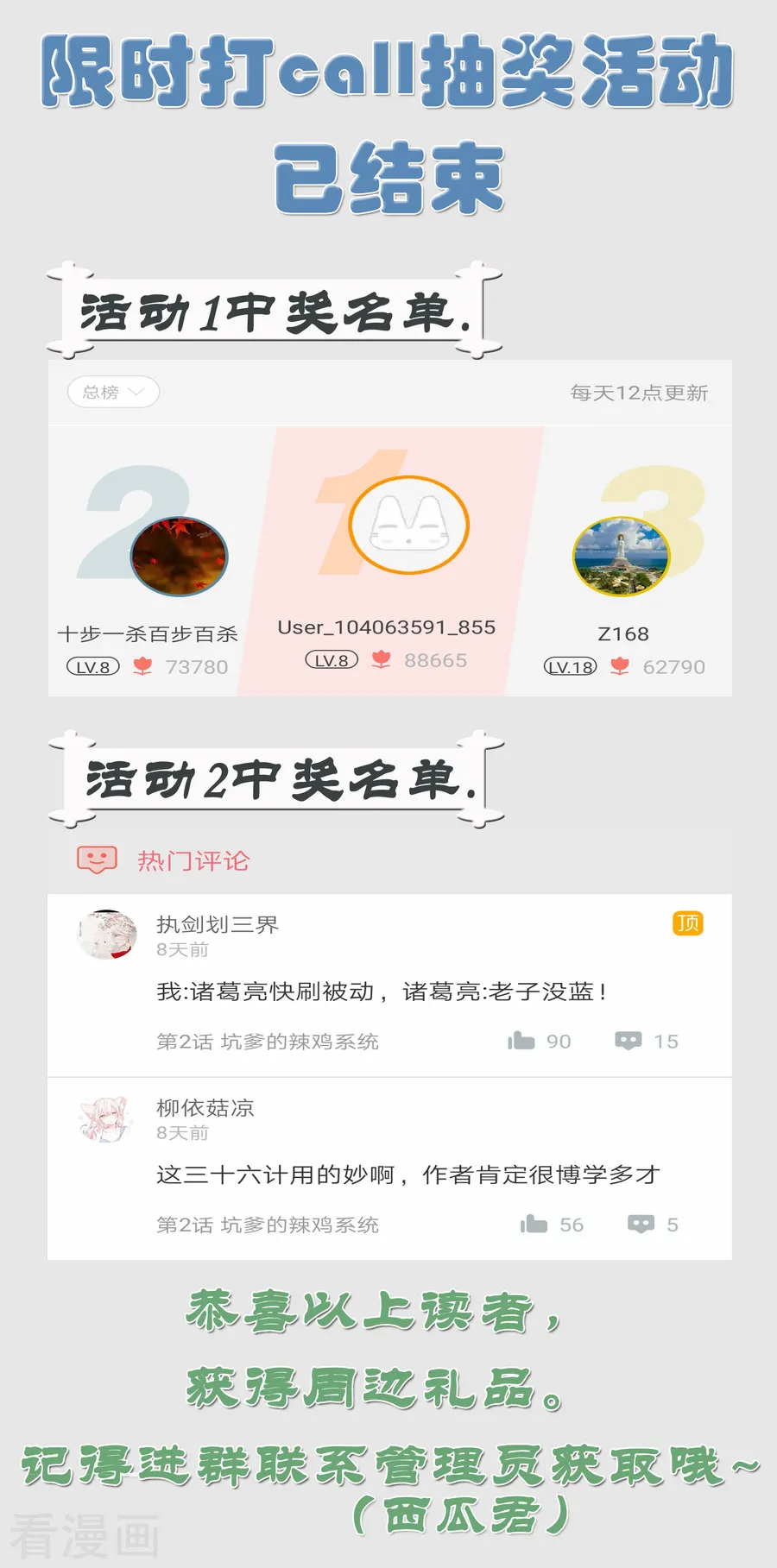The height and width of the screenshot is (1568, 777).
Task: Open replies via the comment bubble showing 5
Action: click(641, 1224)
